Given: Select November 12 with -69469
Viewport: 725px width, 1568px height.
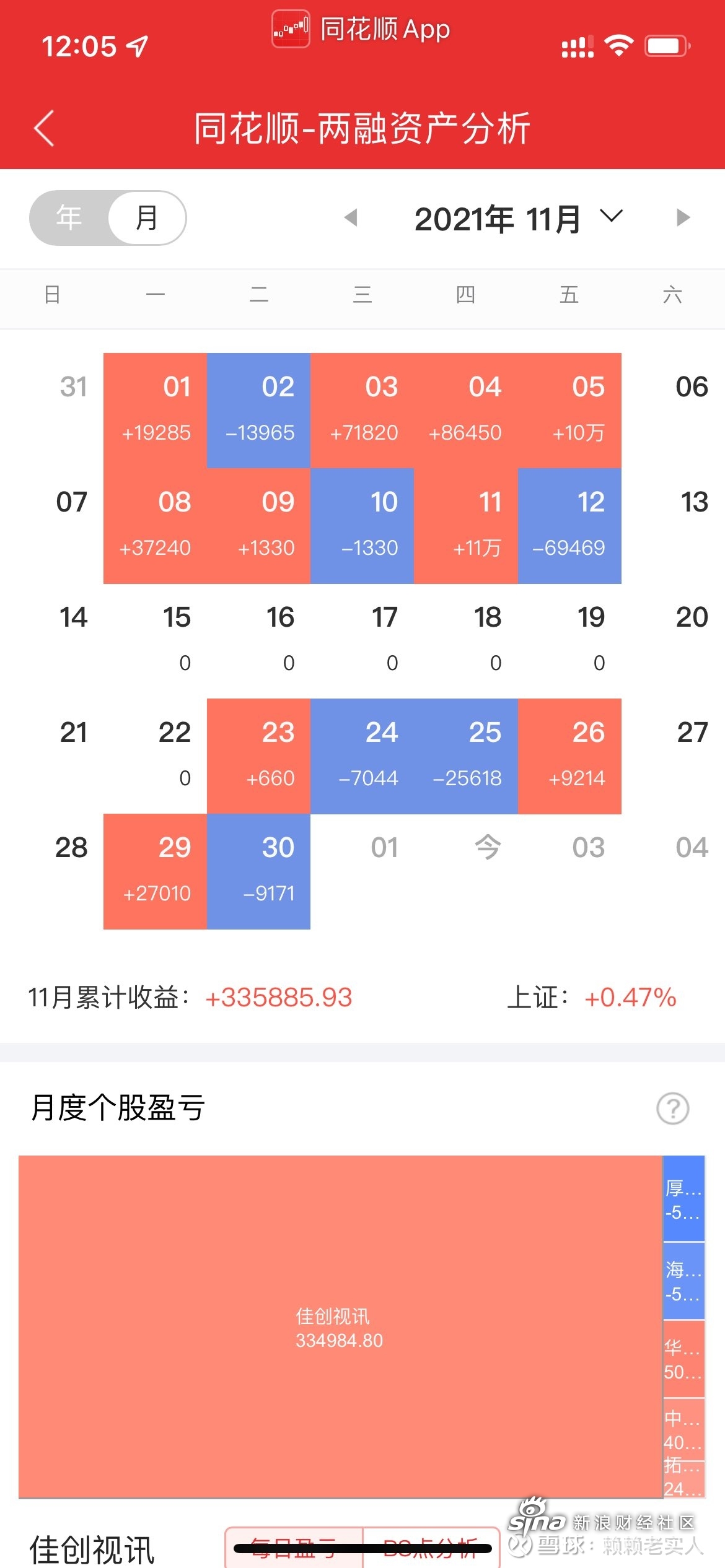Looking at the screenshot, I should tap(569, 525).
